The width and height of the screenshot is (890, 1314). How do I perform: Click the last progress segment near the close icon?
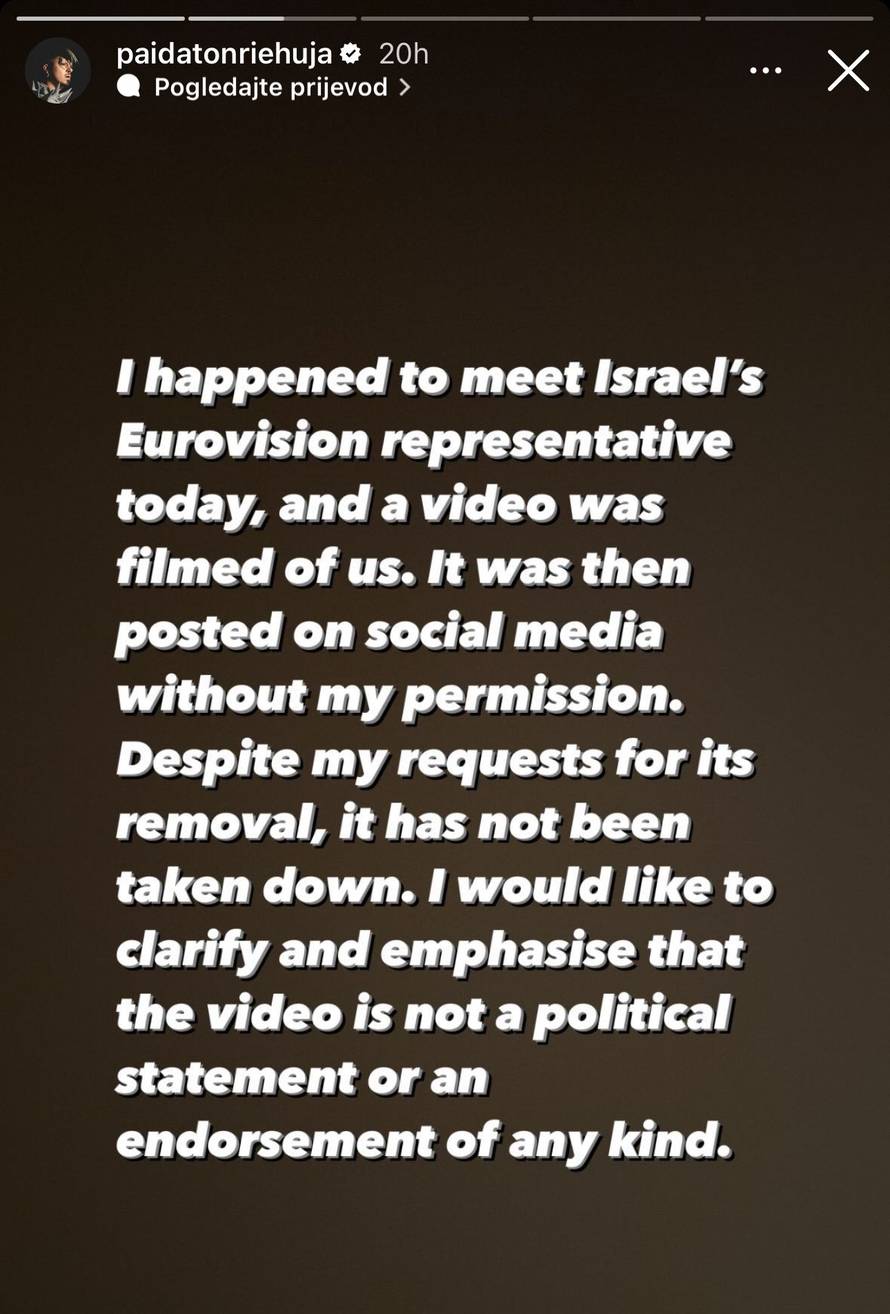tap(790, 16)
